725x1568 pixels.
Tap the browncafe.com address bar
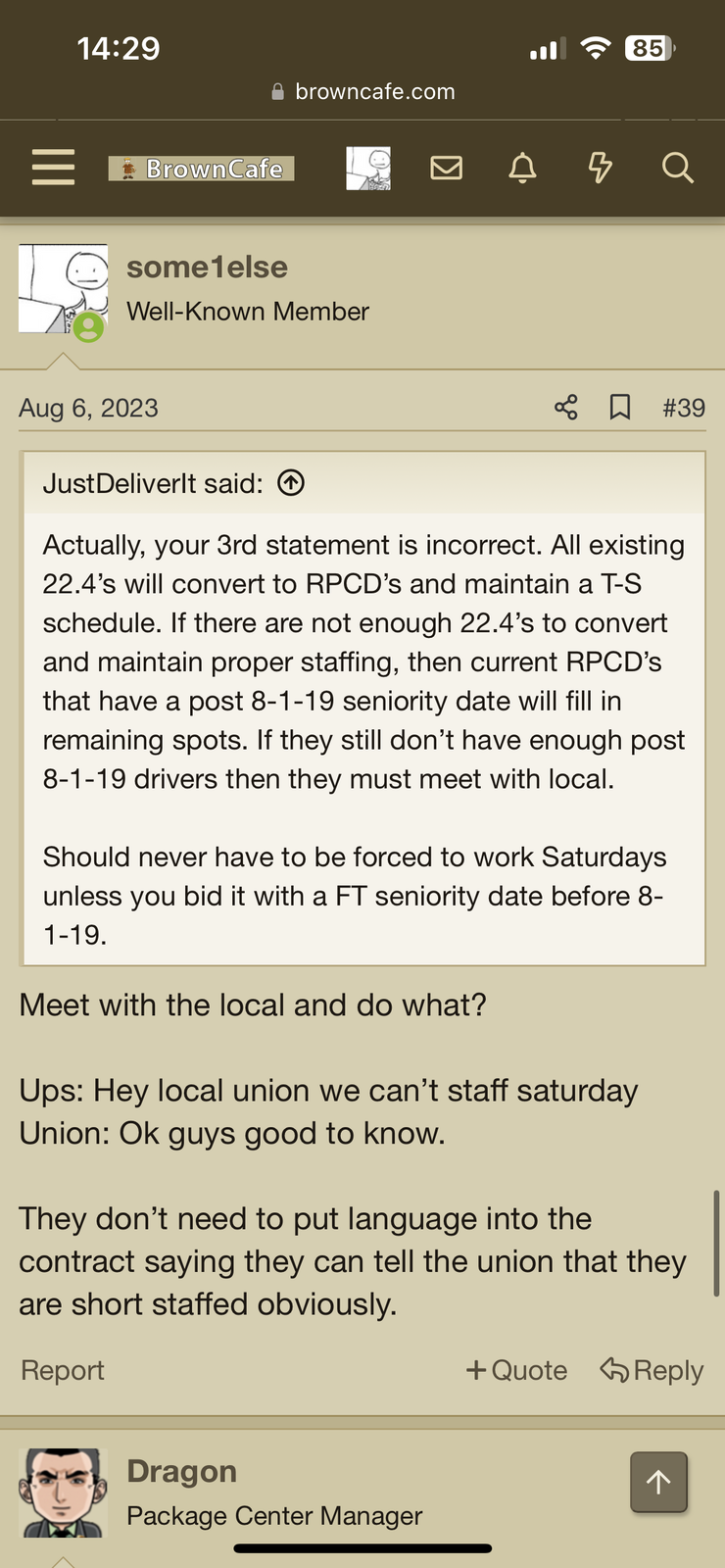[362, 91]
